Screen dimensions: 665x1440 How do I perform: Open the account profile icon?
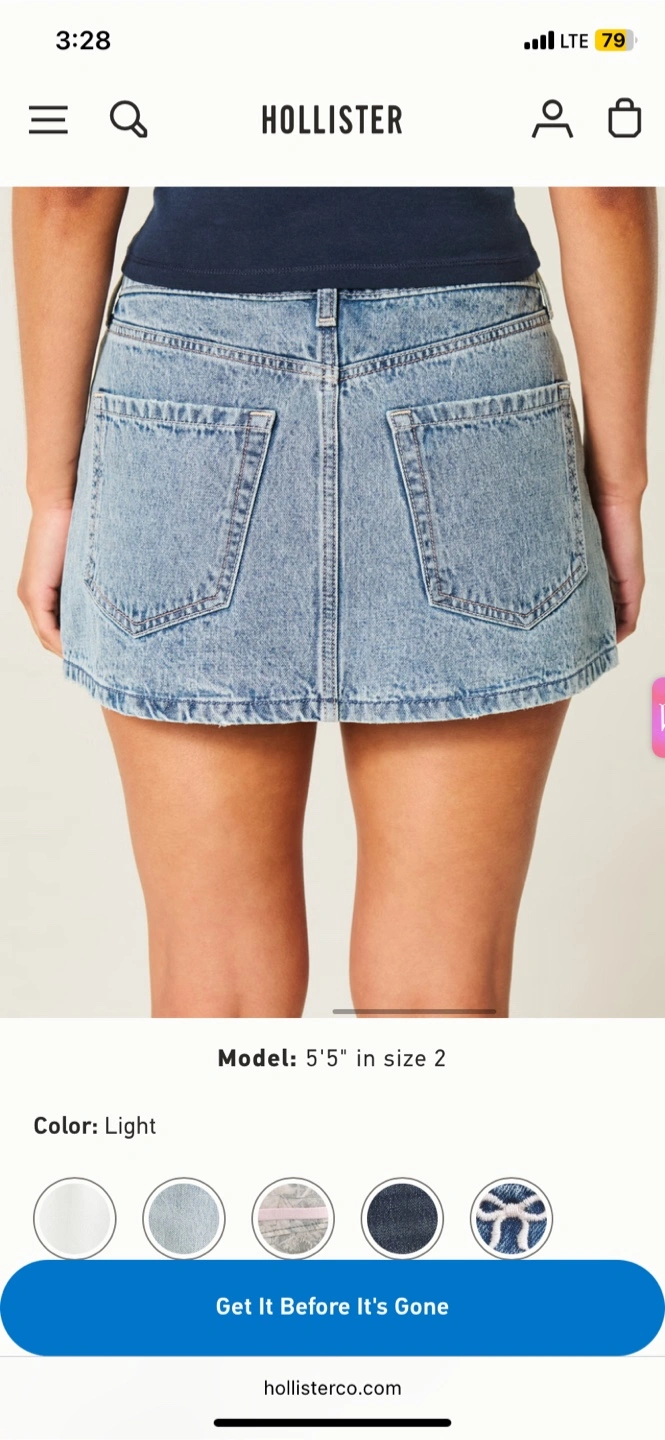[x=552, y=119]
